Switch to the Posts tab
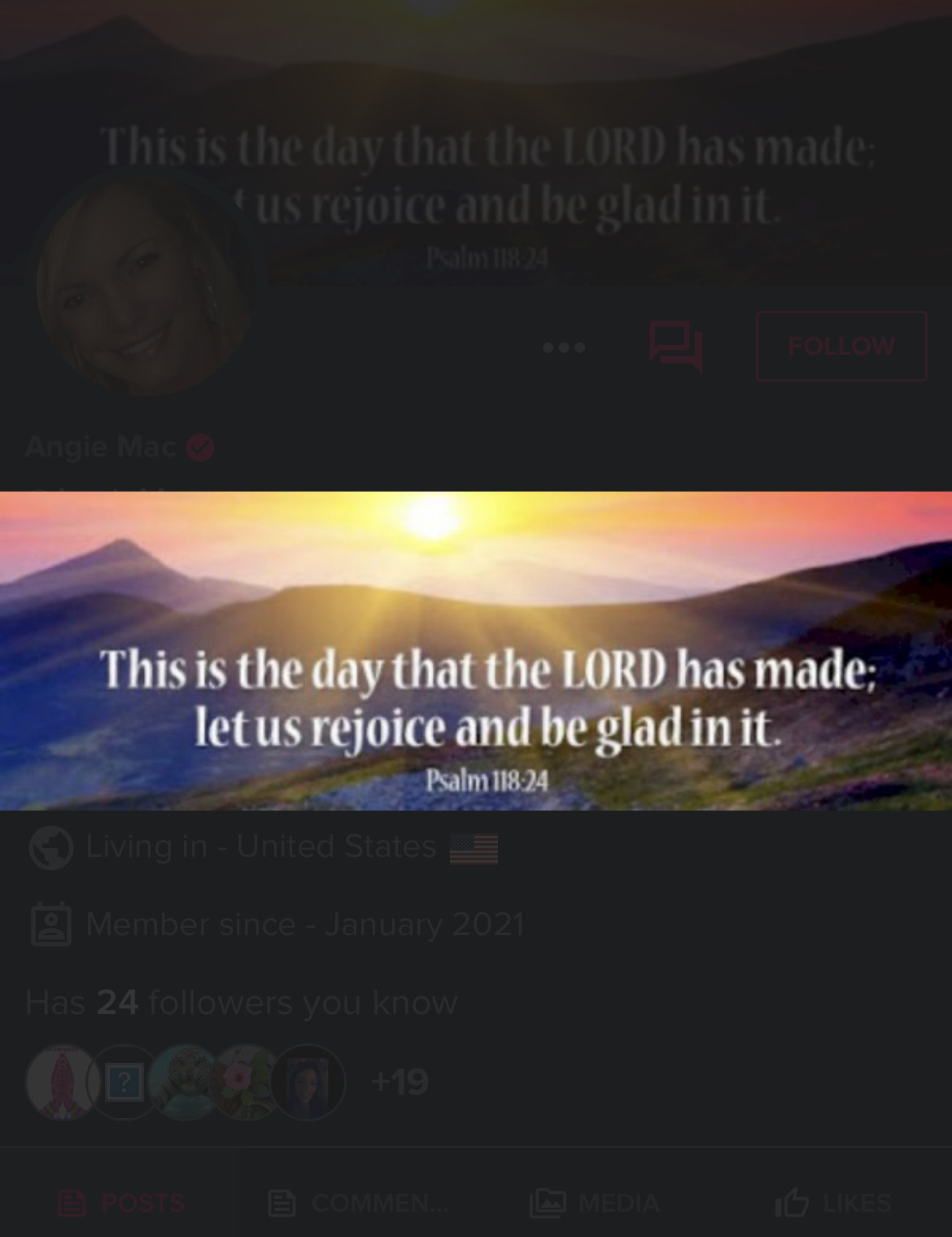Screen dimensions: 952x1237 point(122,1203)
